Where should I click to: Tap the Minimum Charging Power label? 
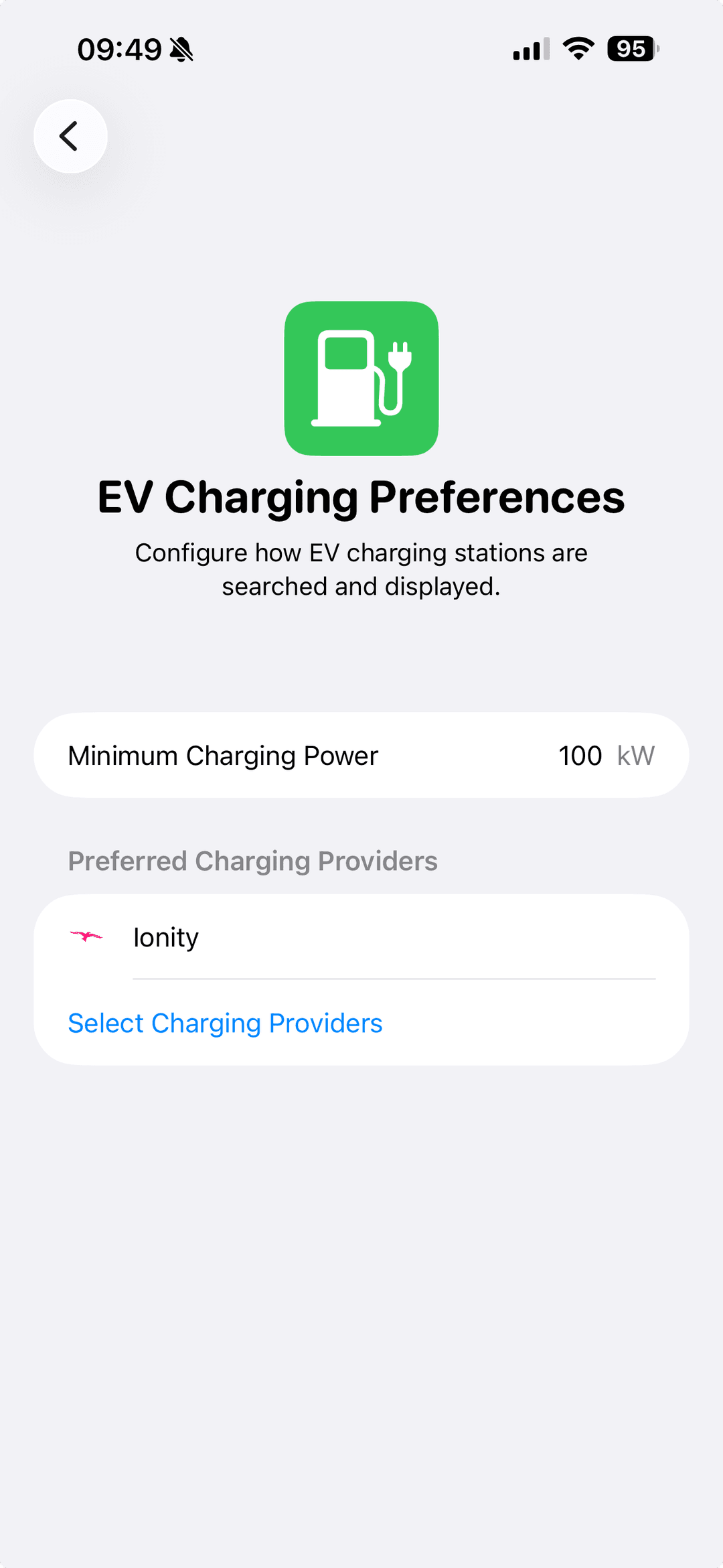tap(222, 755)
